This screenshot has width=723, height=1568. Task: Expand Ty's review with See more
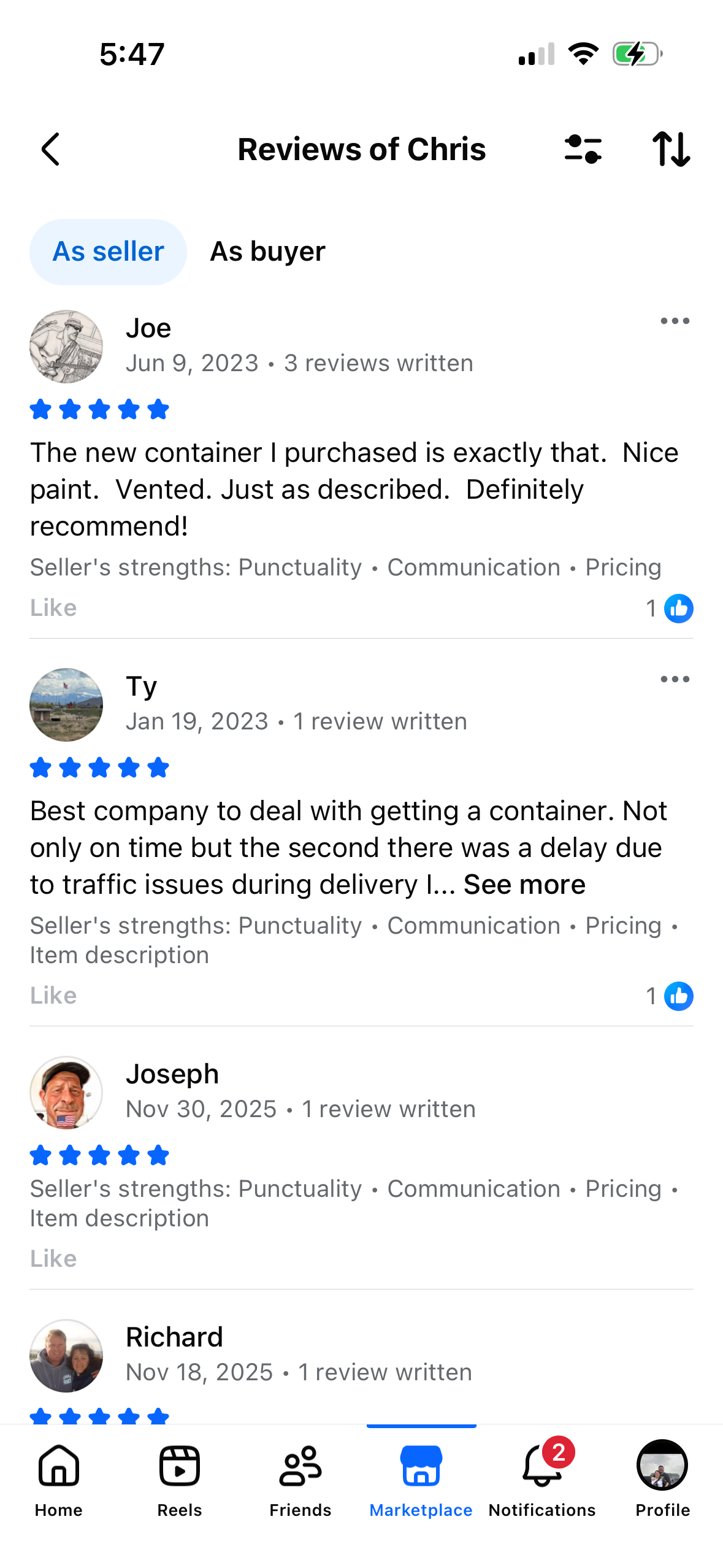[x=524, y=884]
